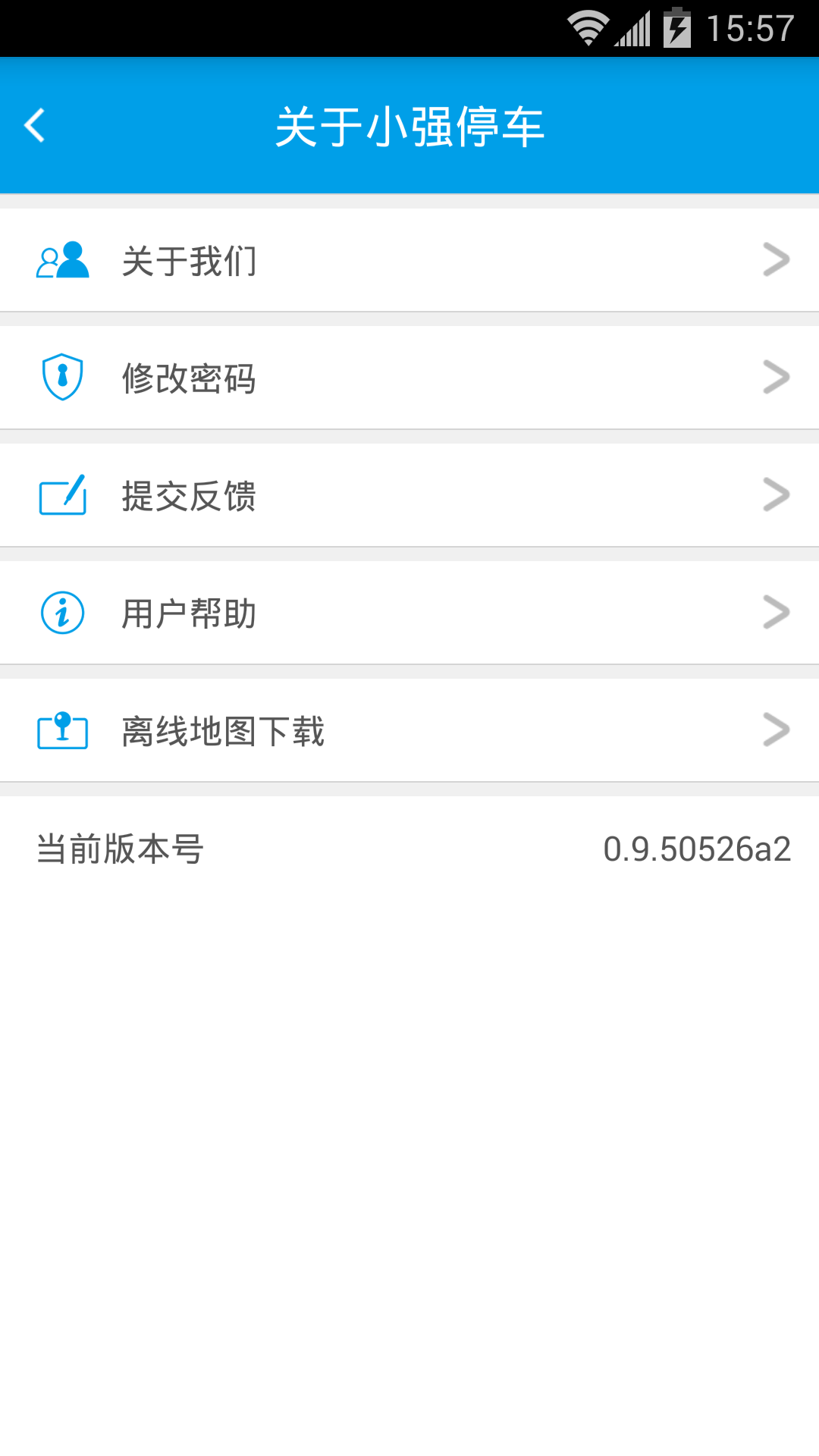Open the 关于我们 row

(409, 260)
